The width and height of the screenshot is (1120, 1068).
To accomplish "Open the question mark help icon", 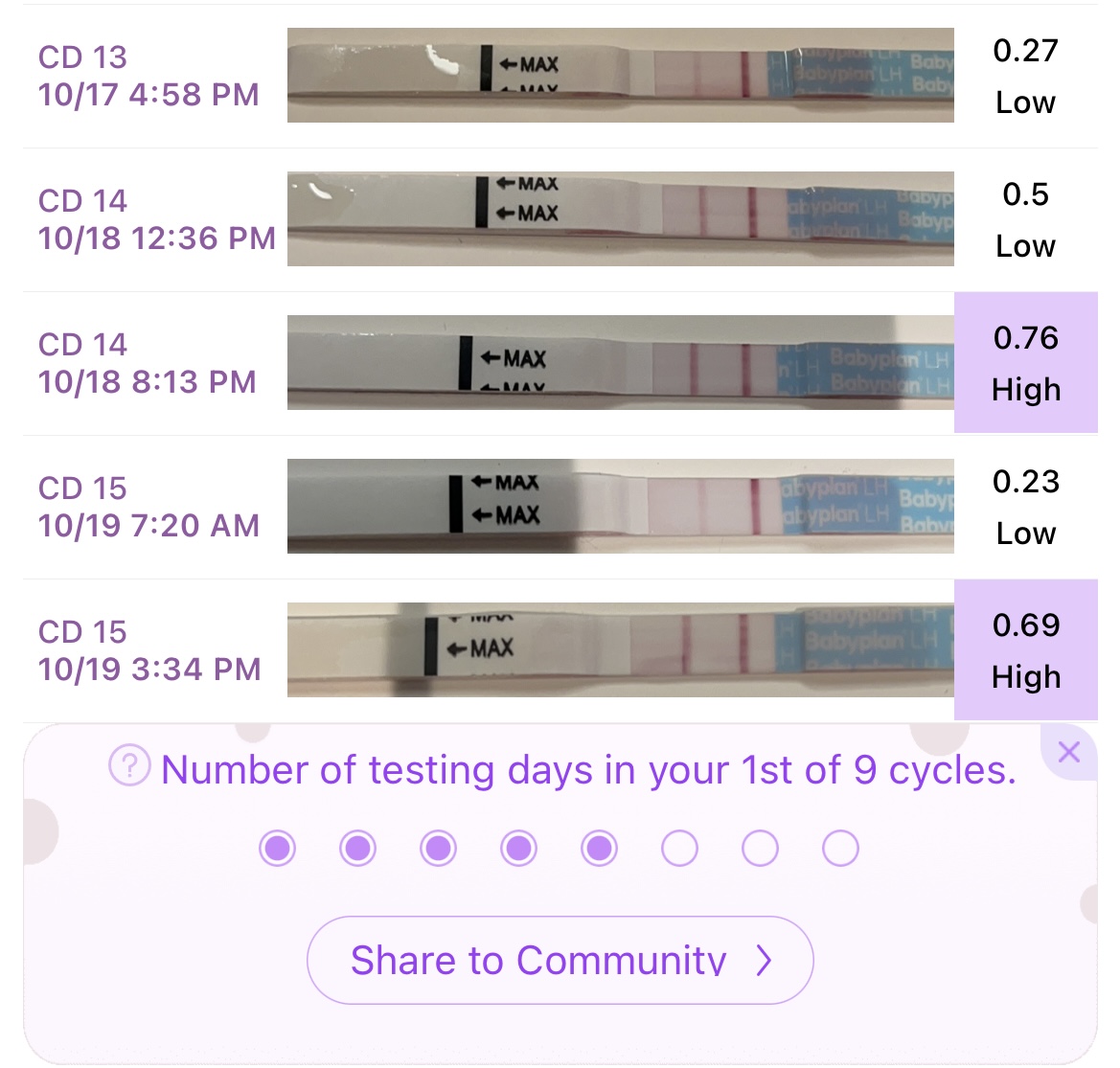I will (129, 766).
